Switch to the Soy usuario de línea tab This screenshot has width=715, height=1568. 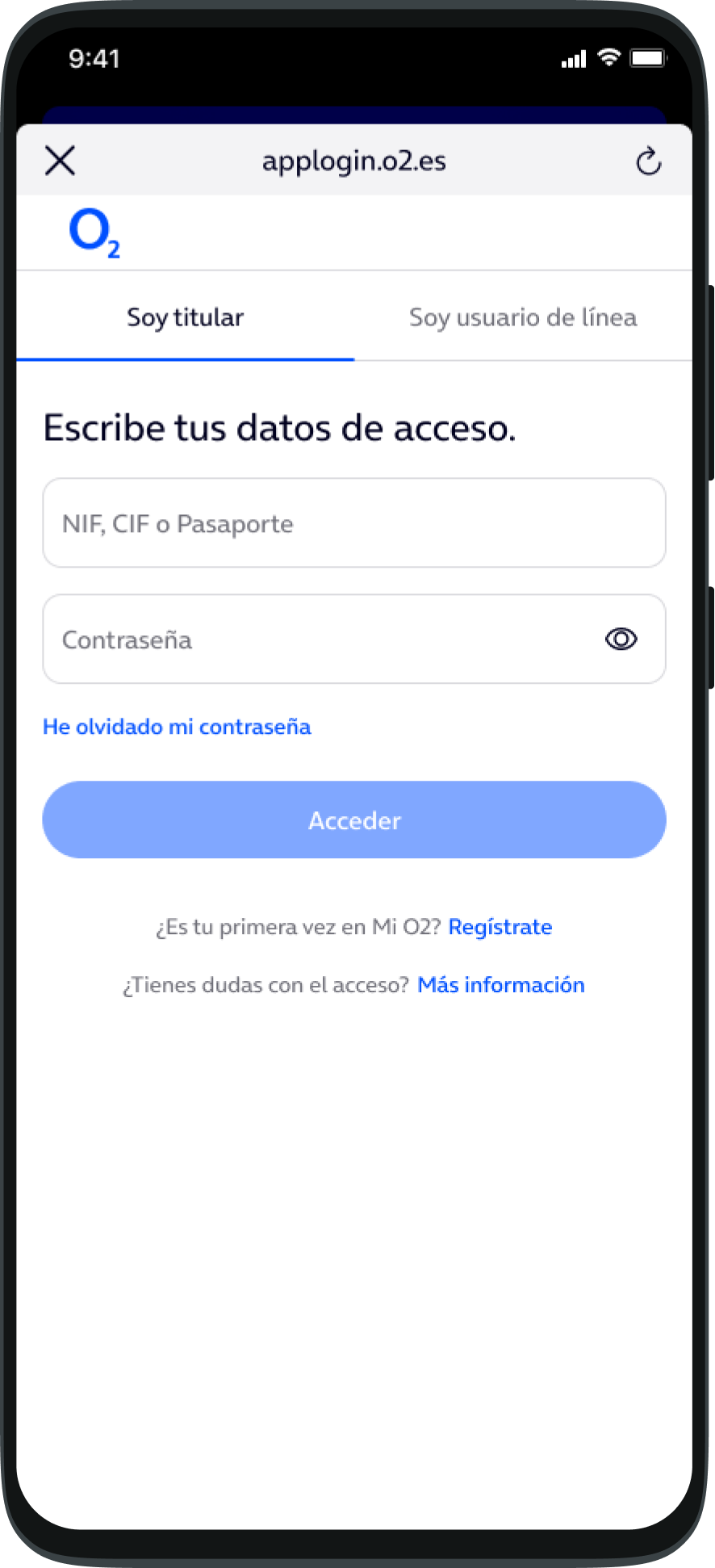[x=523, y=317]
